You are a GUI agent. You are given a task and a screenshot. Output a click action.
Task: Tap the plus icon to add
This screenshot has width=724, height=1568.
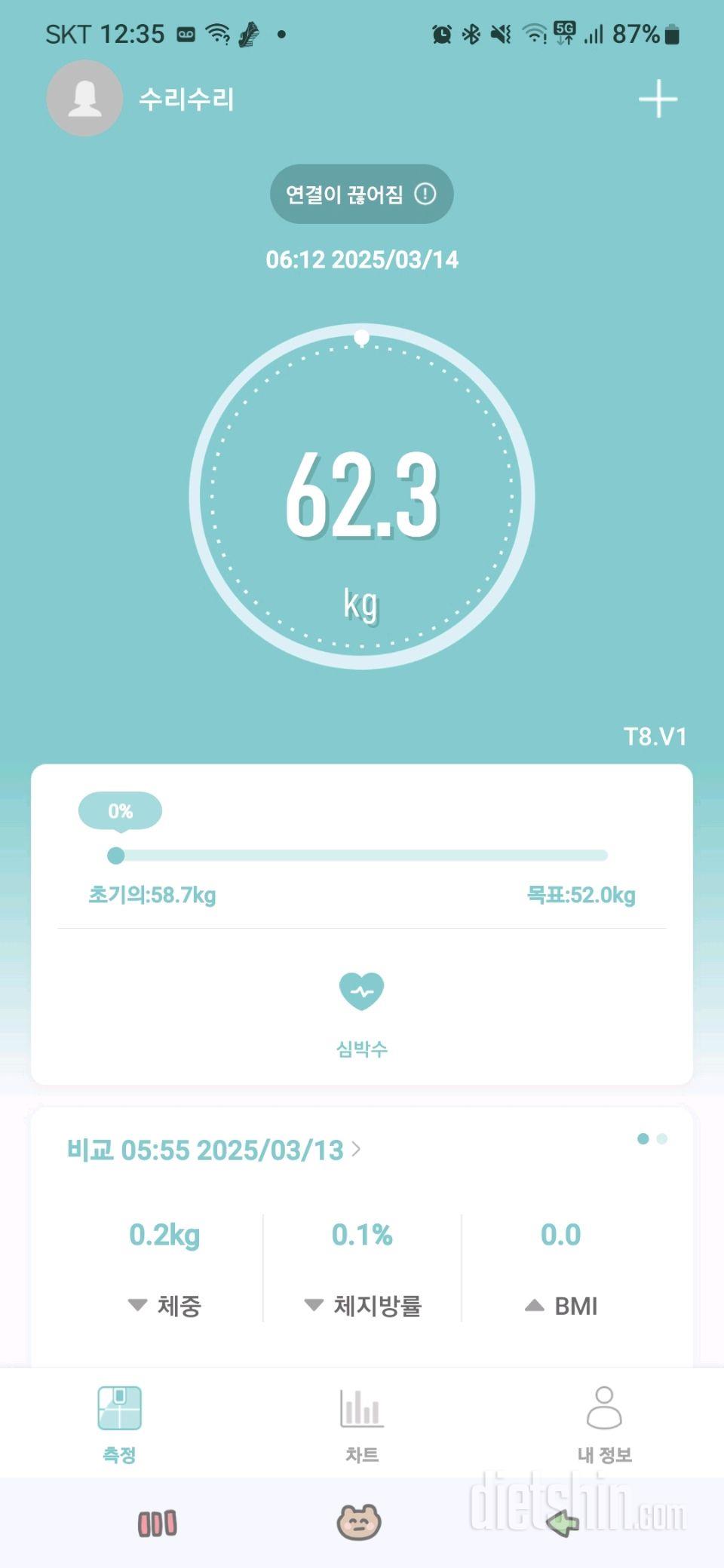658,99
